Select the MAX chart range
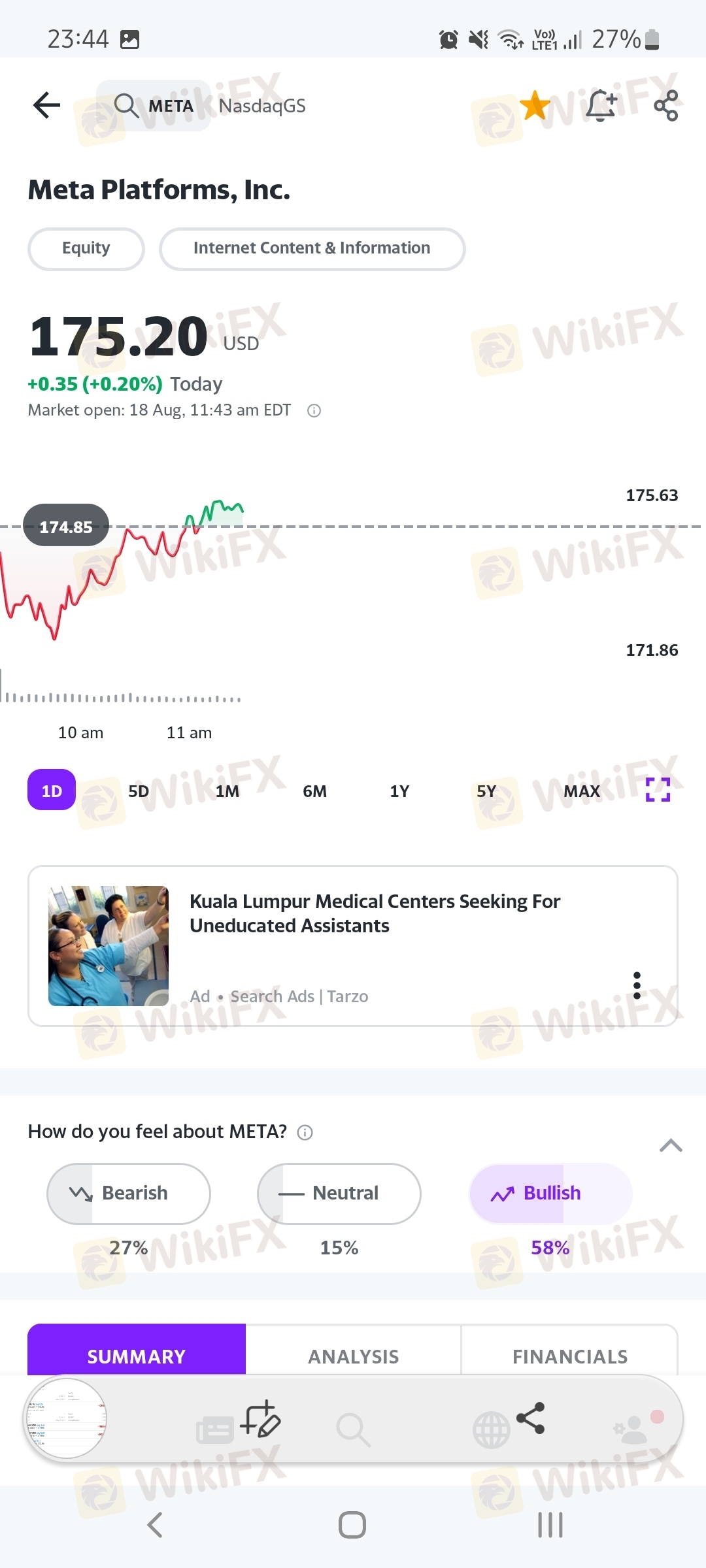This screenshot has height=1568, width=706. [x=581, y=791]
